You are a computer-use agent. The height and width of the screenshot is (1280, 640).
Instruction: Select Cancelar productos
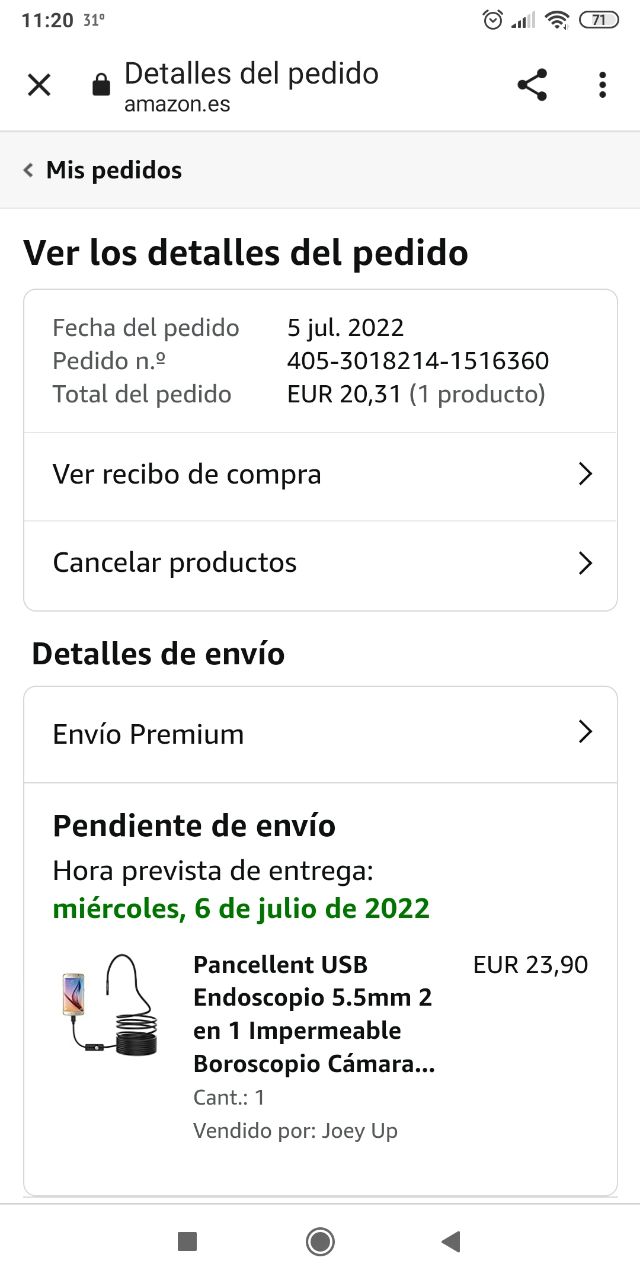[320, 563]
